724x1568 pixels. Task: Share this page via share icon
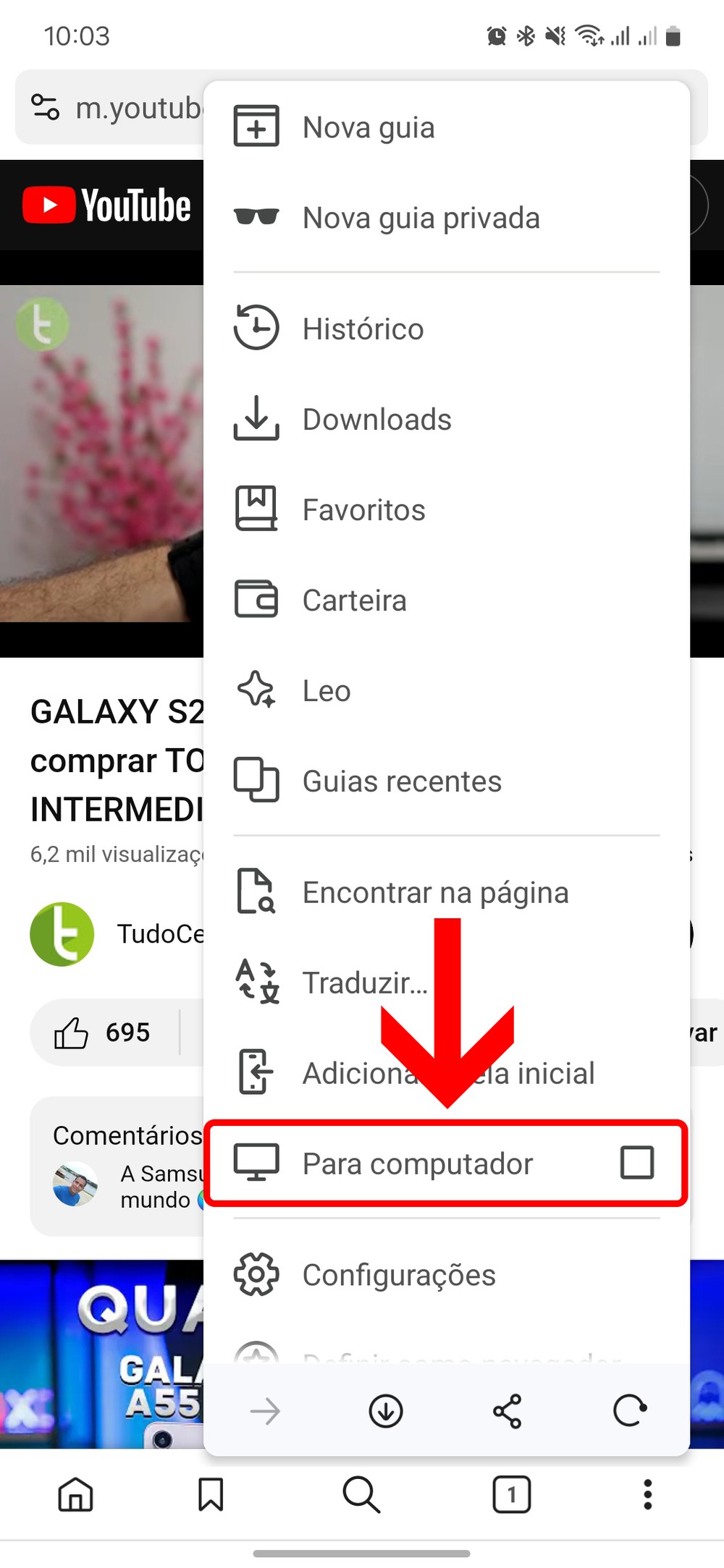click(507, 1411)
